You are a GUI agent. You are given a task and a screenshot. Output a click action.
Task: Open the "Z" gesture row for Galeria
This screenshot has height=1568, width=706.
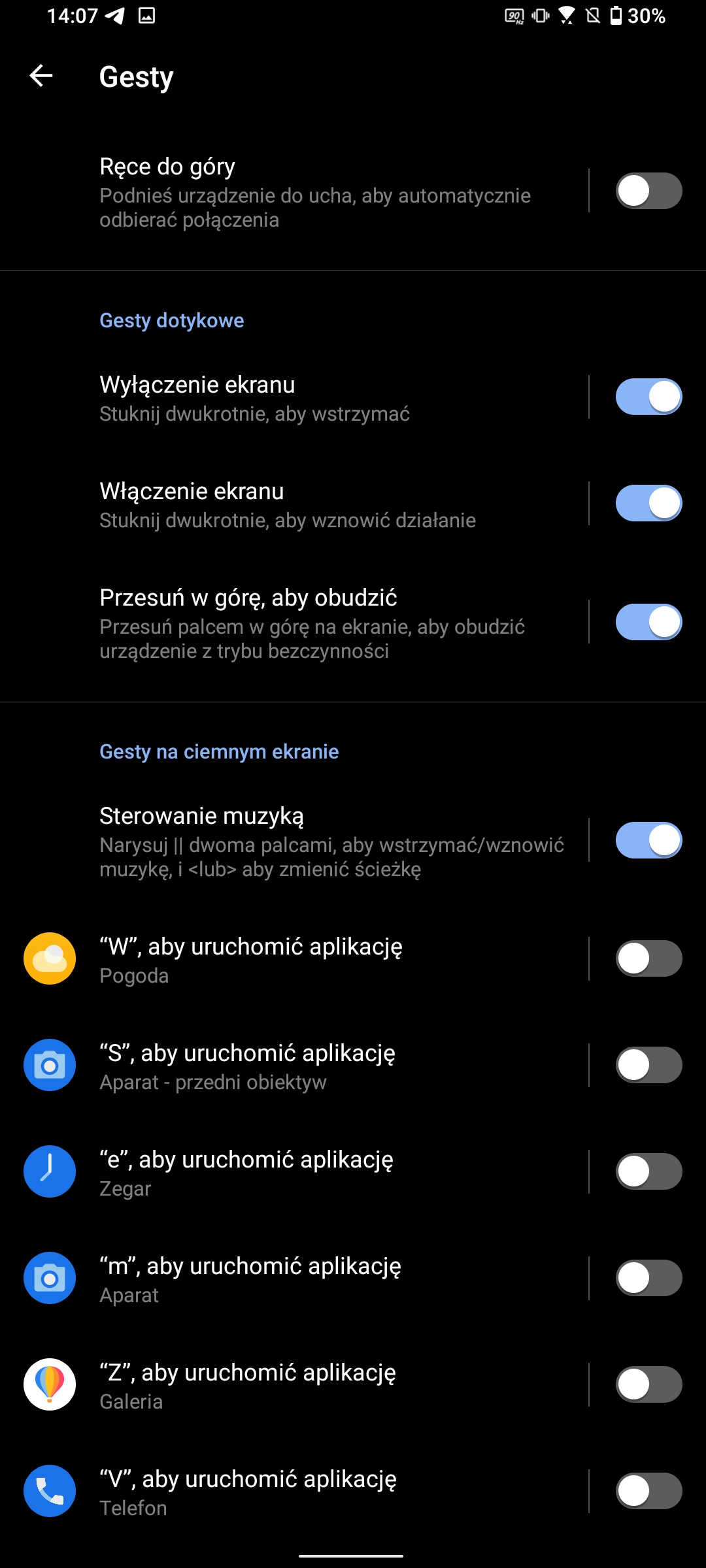coord(314,1384)
